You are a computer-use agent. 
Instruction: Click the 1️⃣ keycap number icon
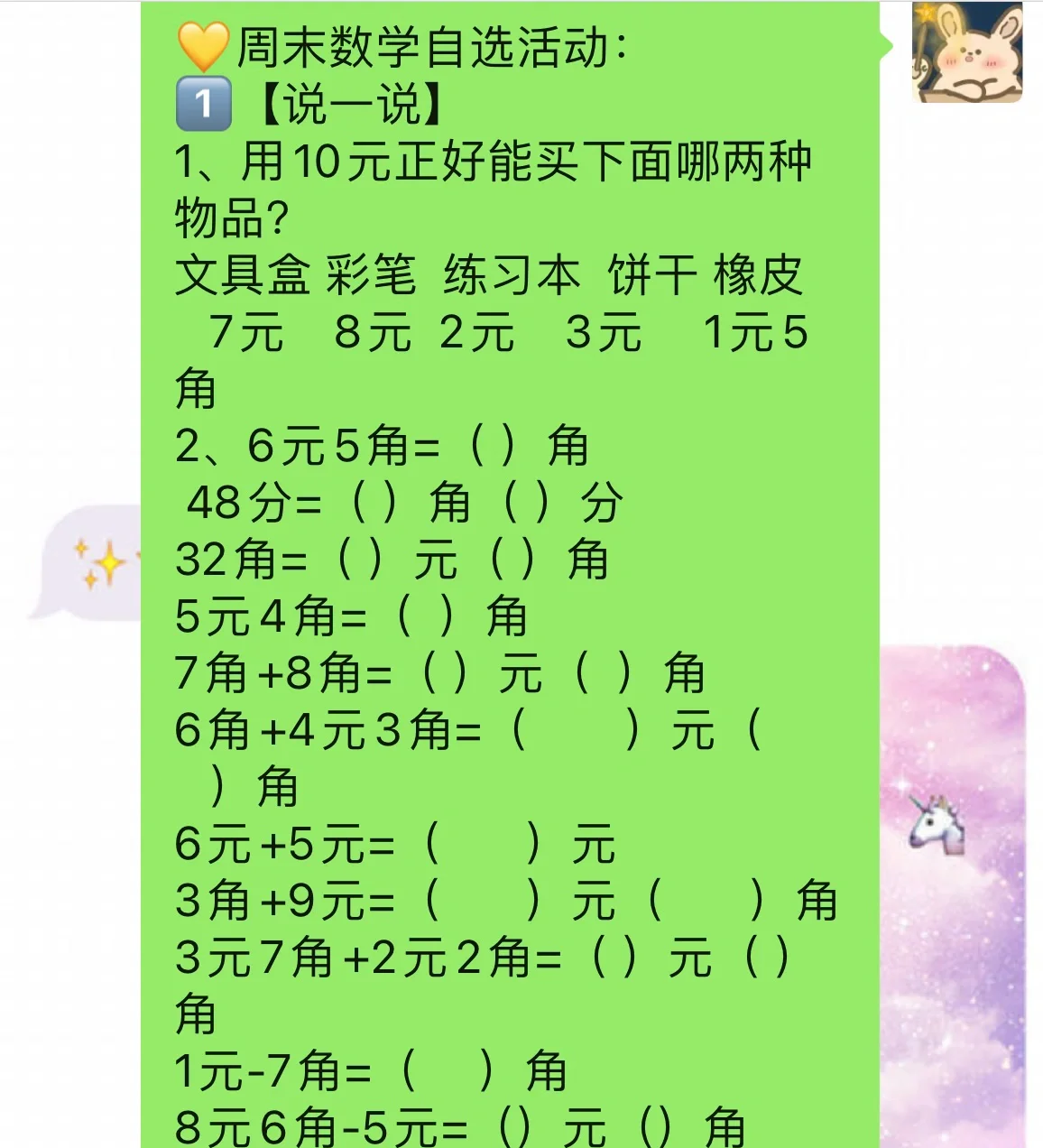(203, 102)
